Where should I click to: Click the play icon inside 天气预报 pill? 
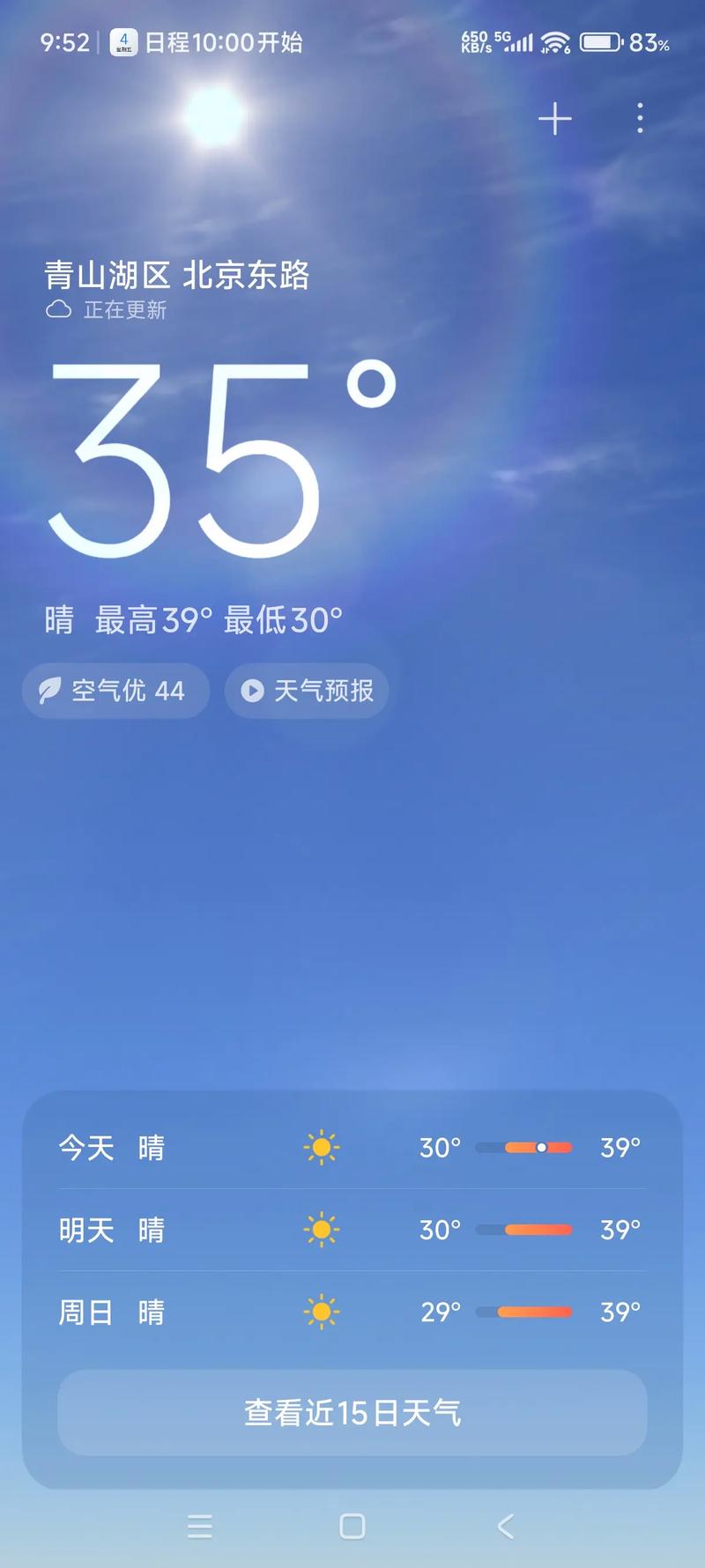pos(254,691)
